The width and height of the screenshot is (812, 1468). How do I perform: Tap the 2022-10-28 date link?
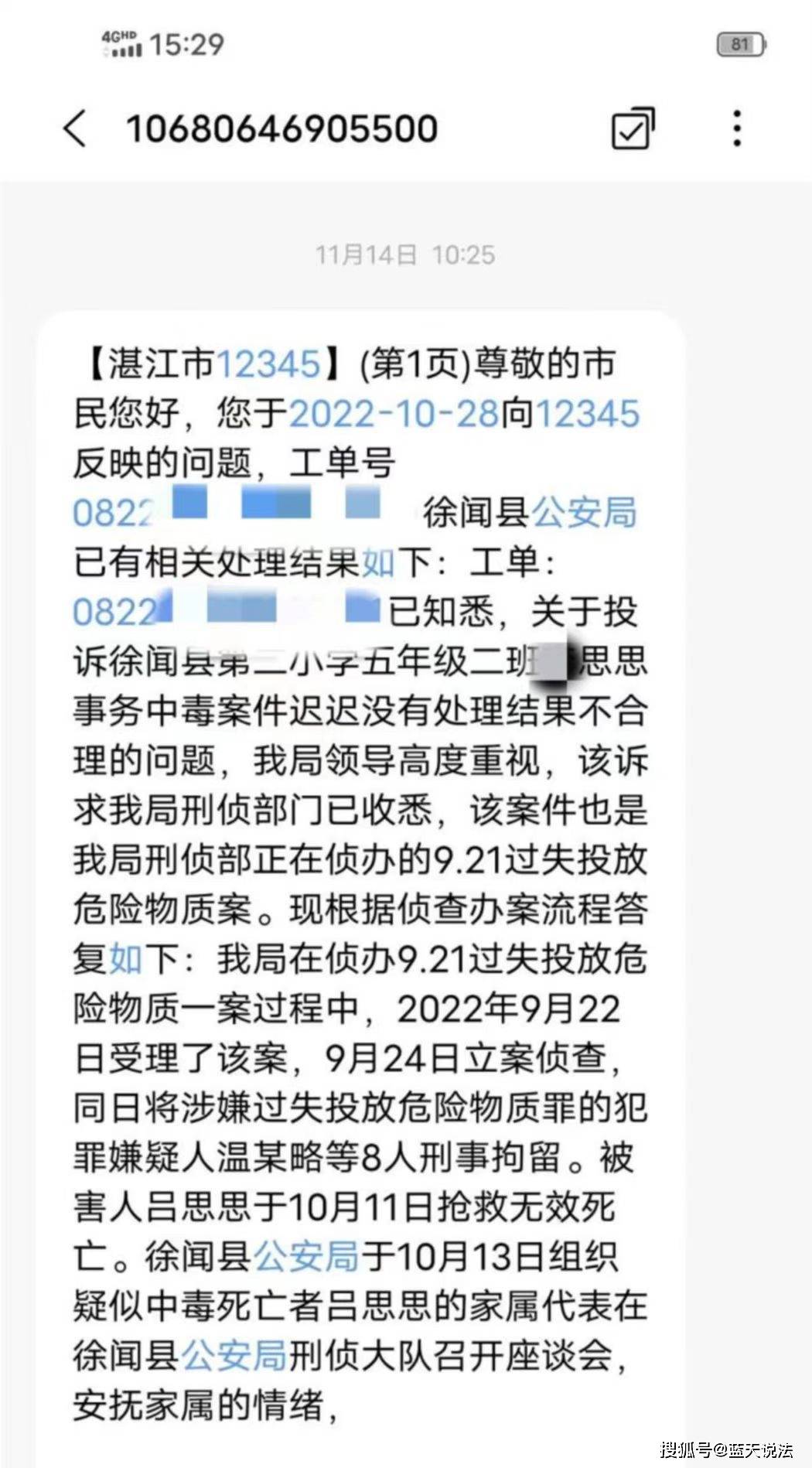(x=394, y=414)
